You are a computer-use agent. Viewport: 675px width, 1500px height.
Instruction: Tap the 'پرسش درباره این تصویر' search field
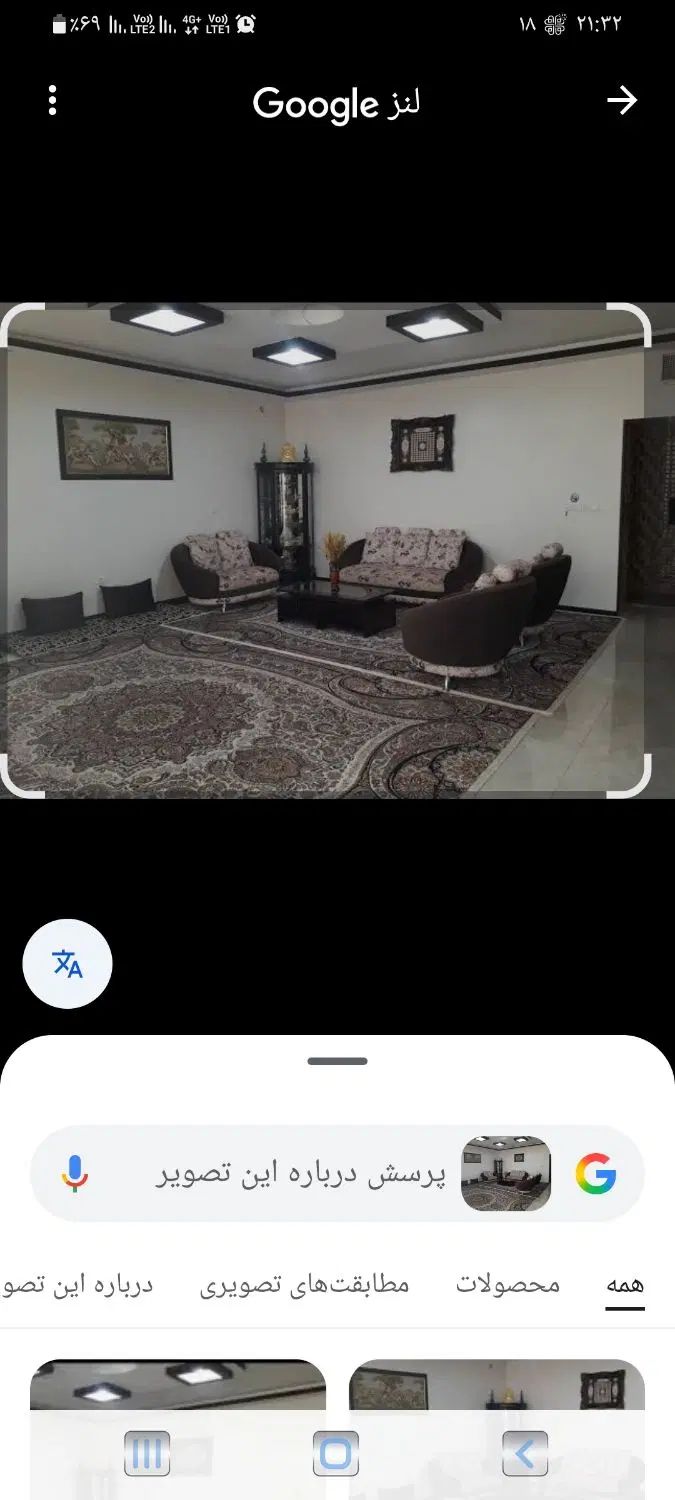click(x=300, y=1173)
